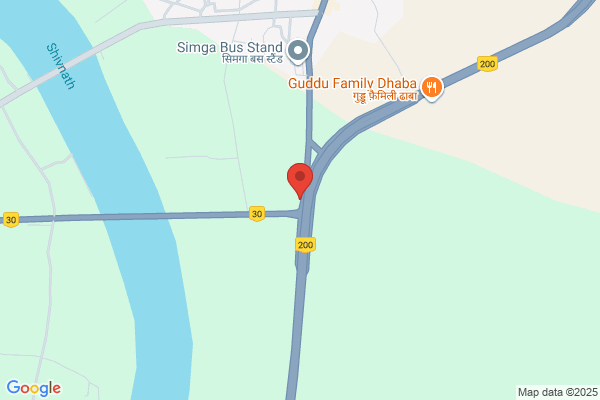Tap the red location pin marker

click(x=300, y=181)
